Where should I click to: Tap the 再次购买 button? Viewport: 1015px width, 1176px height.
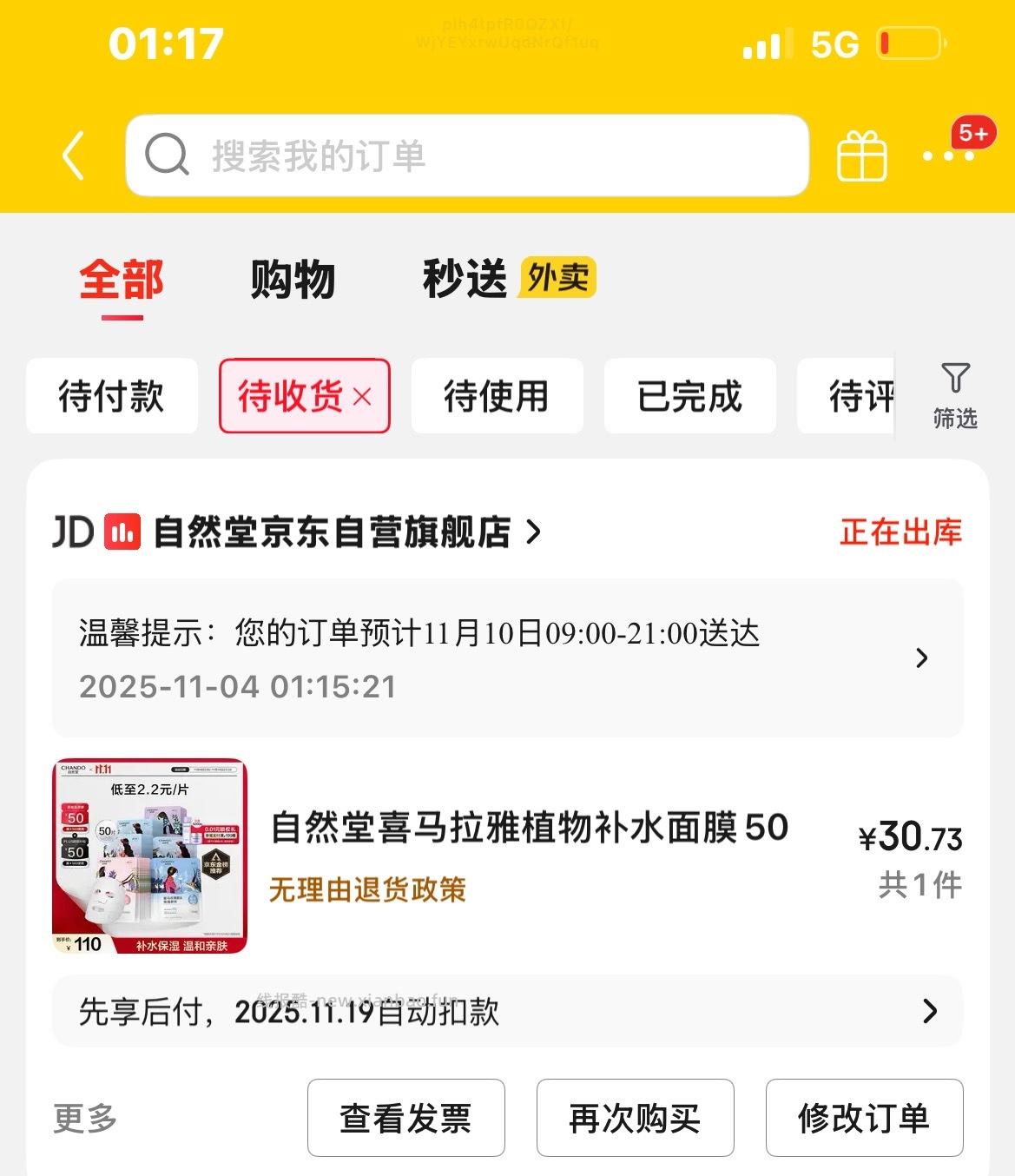coord(635,1118)
